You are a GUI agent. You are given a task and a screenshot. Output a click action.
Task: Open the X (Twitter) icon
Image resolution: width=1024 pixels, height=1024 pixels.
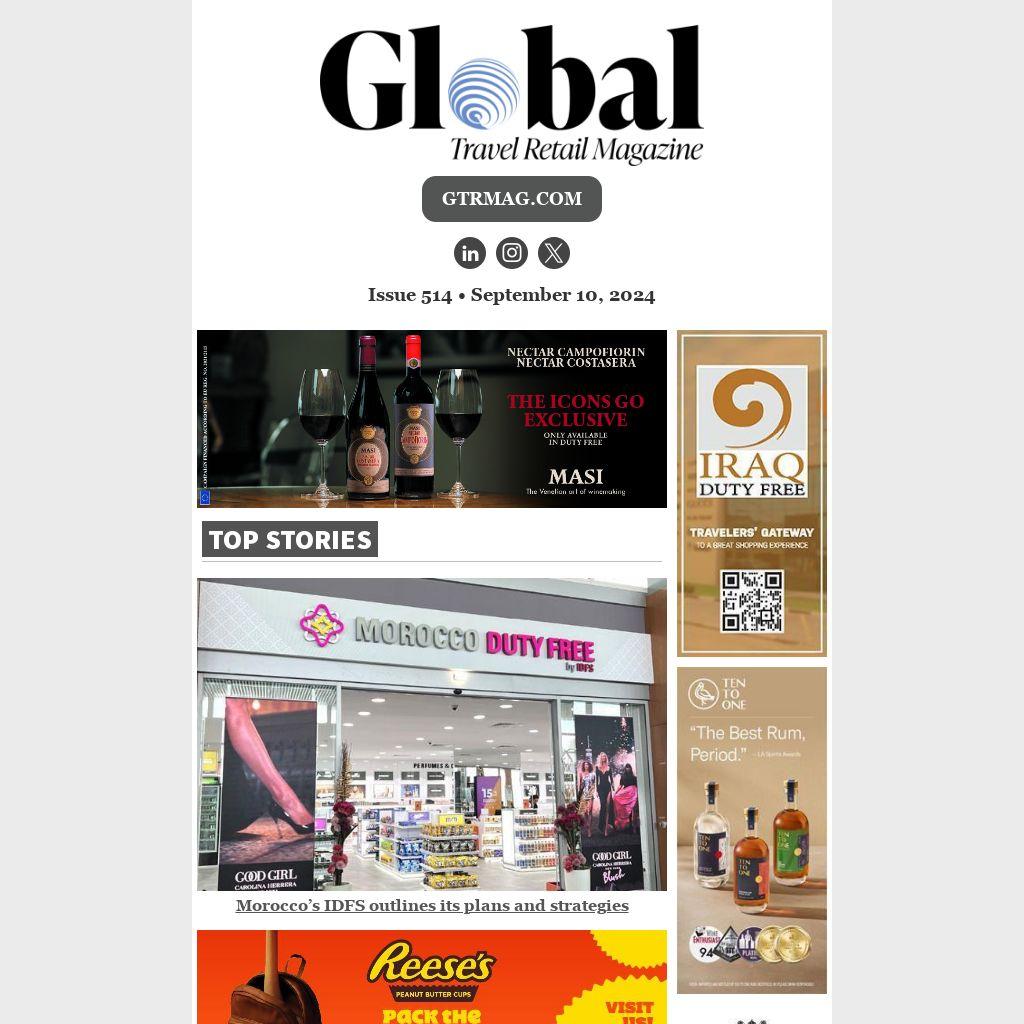click(x=554, y=253)
